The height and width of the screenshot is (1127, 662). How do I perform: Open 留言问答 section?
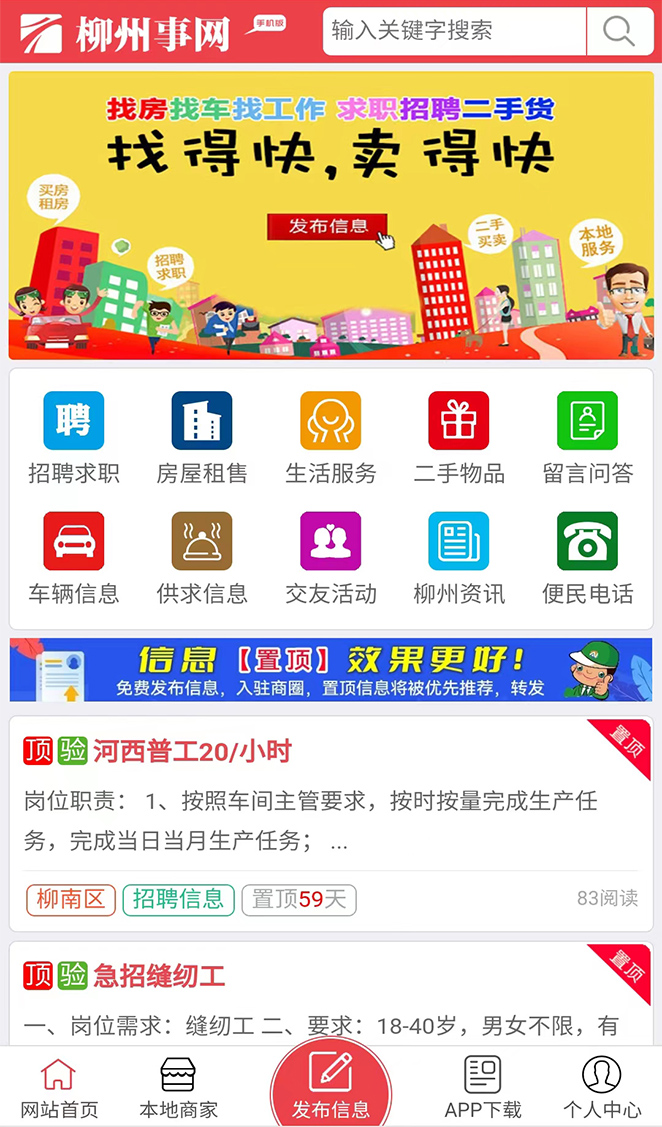587,438
